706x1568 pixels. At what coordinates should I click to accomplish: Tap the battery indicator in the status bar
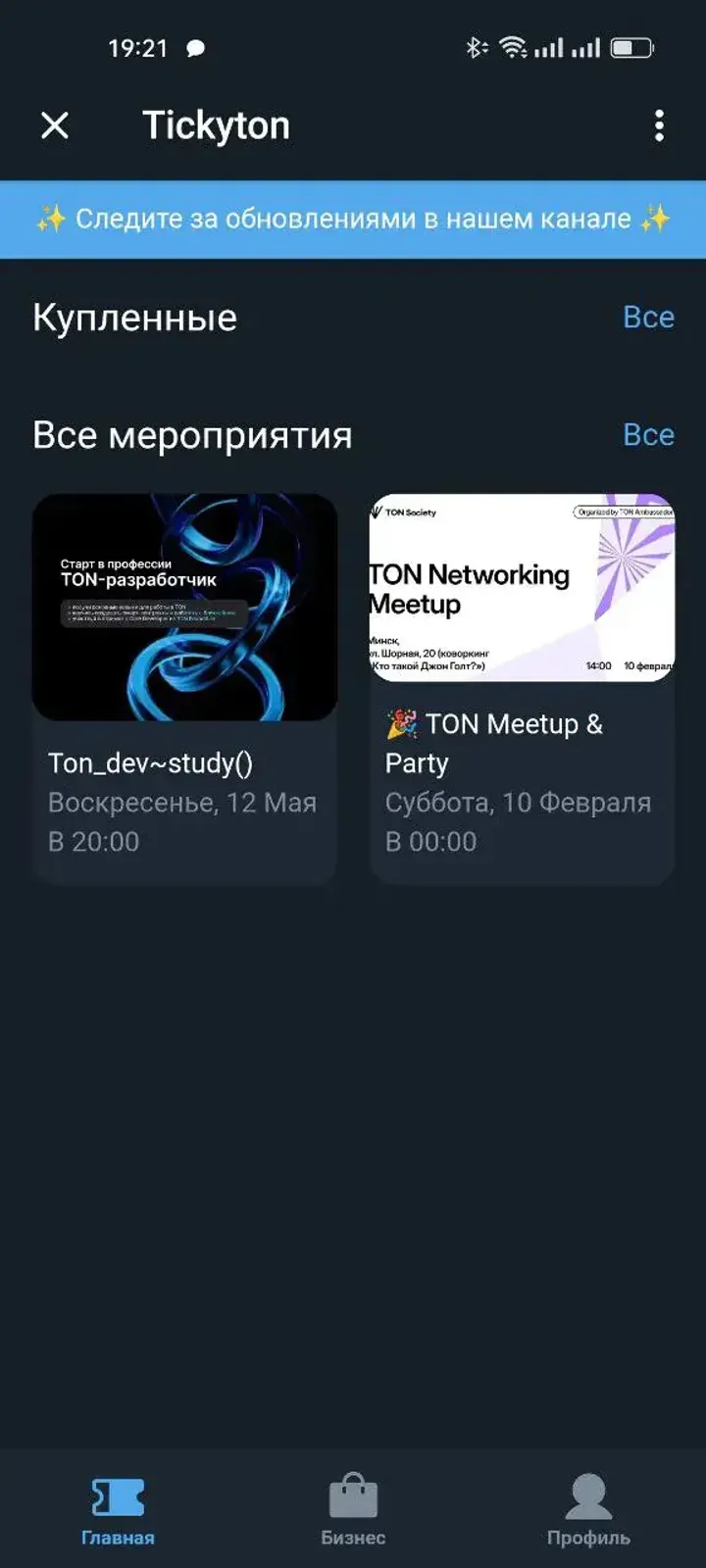coord(632,46)
